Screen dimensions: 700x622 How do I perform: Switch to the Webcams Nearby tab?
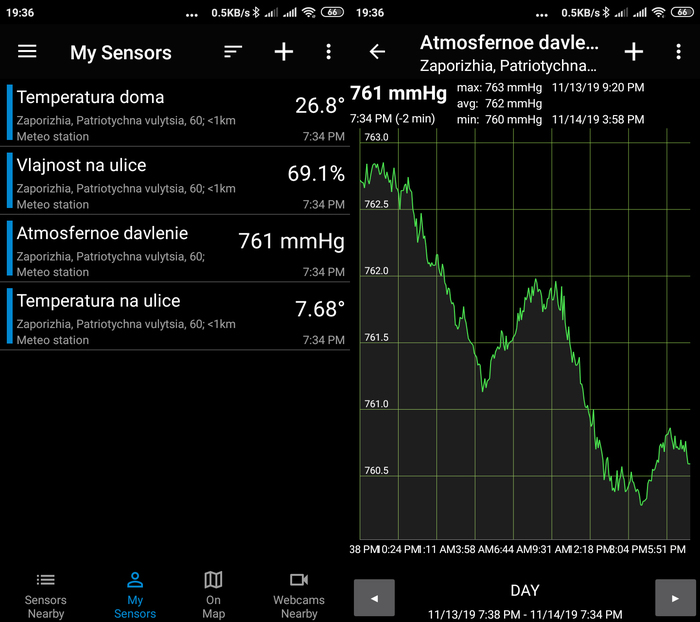[x=299, y=594]
